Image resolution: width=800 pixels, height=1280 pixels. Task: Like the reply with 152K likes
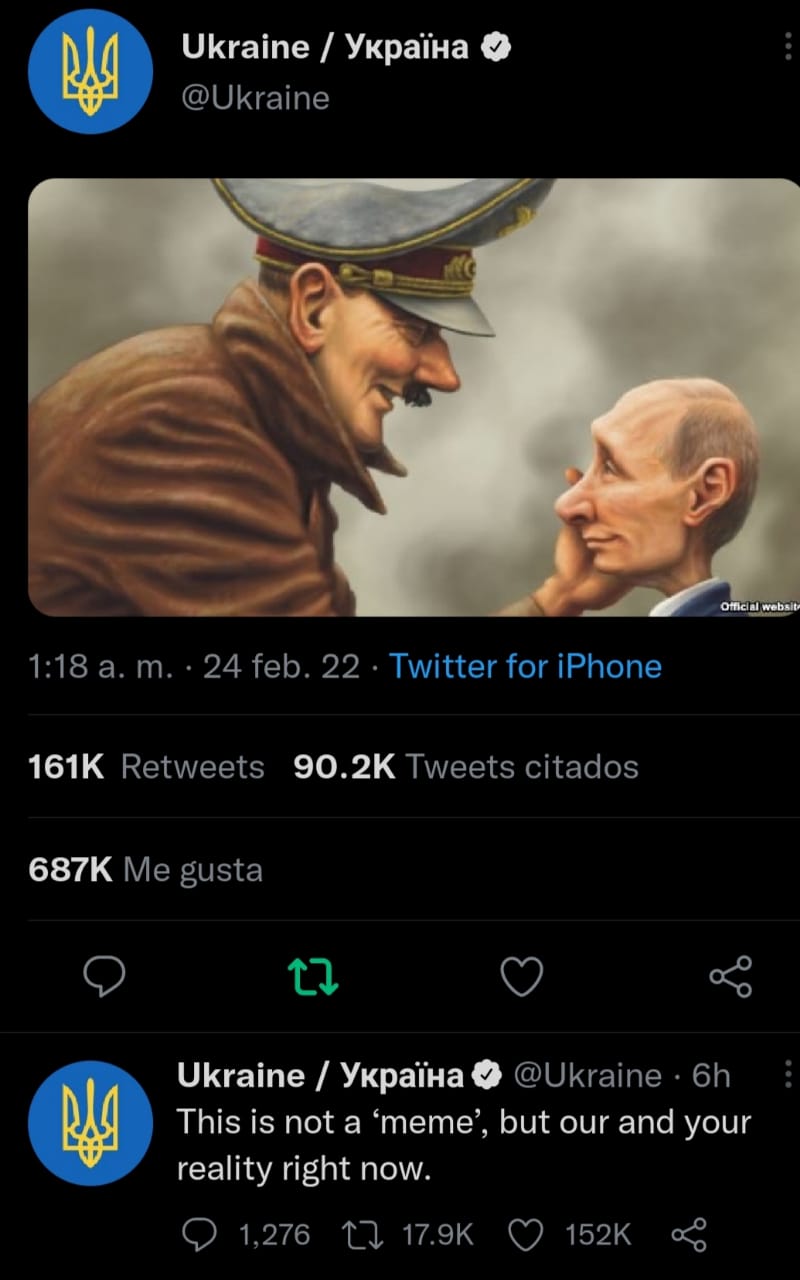(527, 1235)
